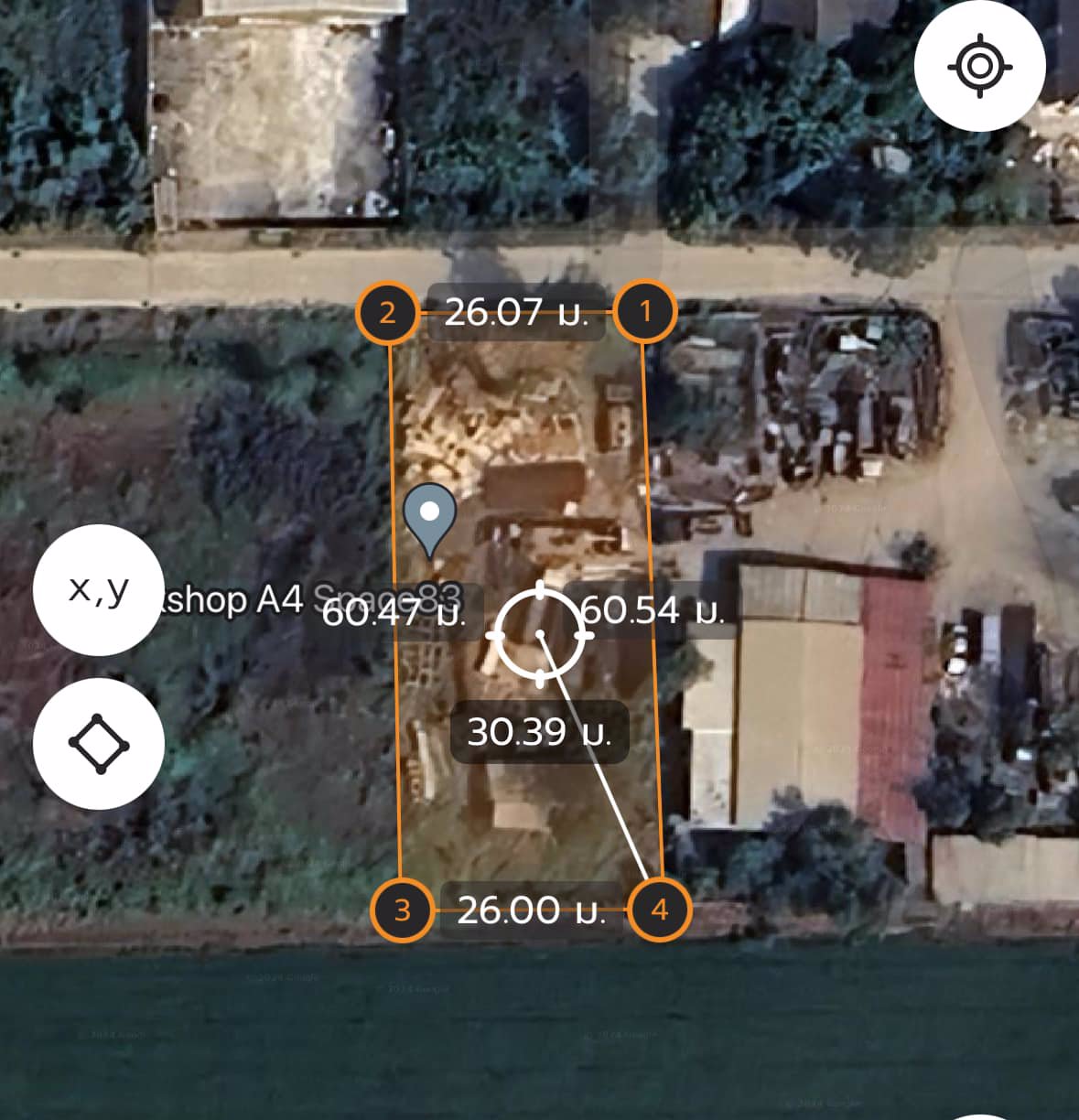The height and width of the screenshot is (1120, 1079).
Task: Select vertex marker 1
Action: coord(644,311)
